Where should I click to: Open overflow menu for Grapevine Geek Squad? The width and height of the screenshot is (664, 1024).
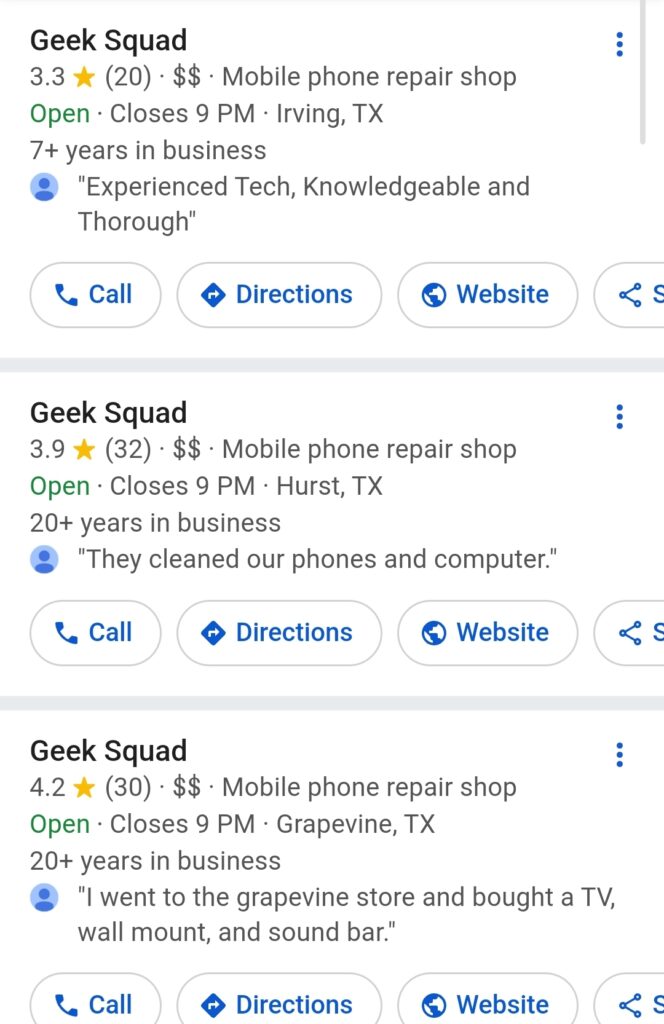pos(620,754)
